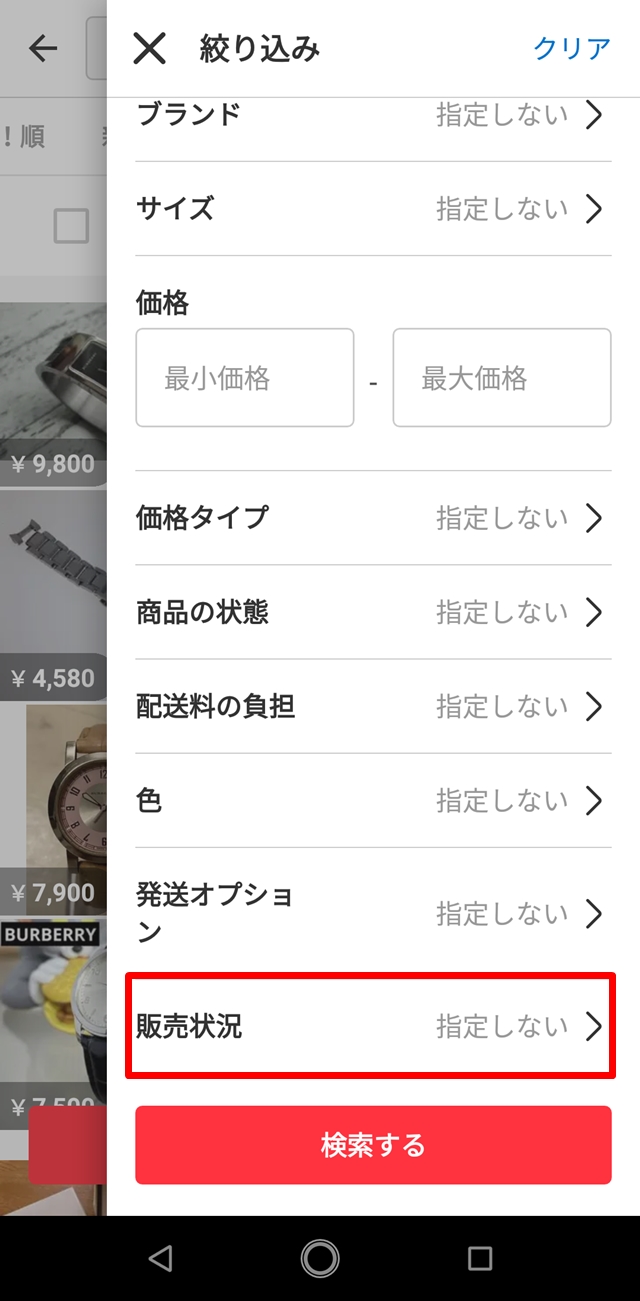Focus the 最小価格 input field

(245, 378)
